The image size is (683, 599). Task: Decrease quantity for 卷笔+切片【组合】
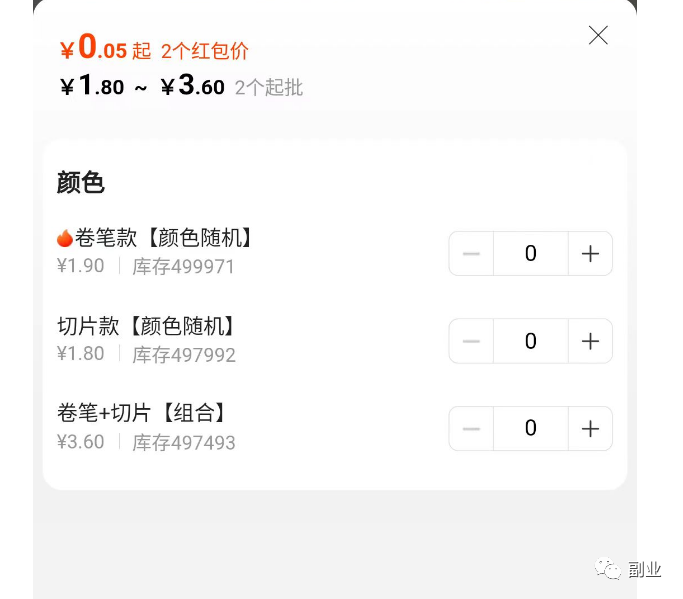471,428
